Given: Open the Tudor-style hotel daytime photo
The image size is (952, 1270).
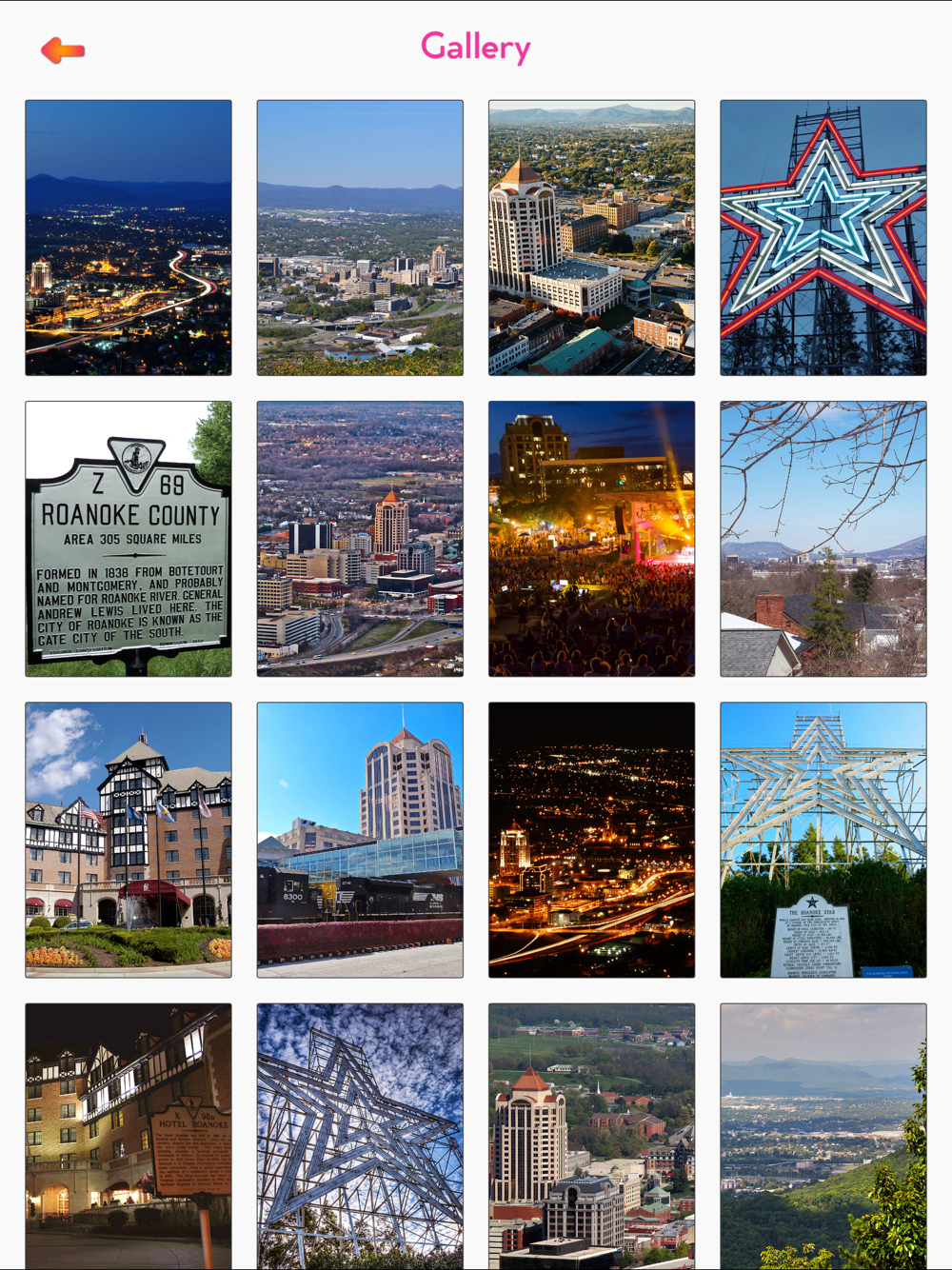Looking at the screenshot, I should click(x=129, y=840).
